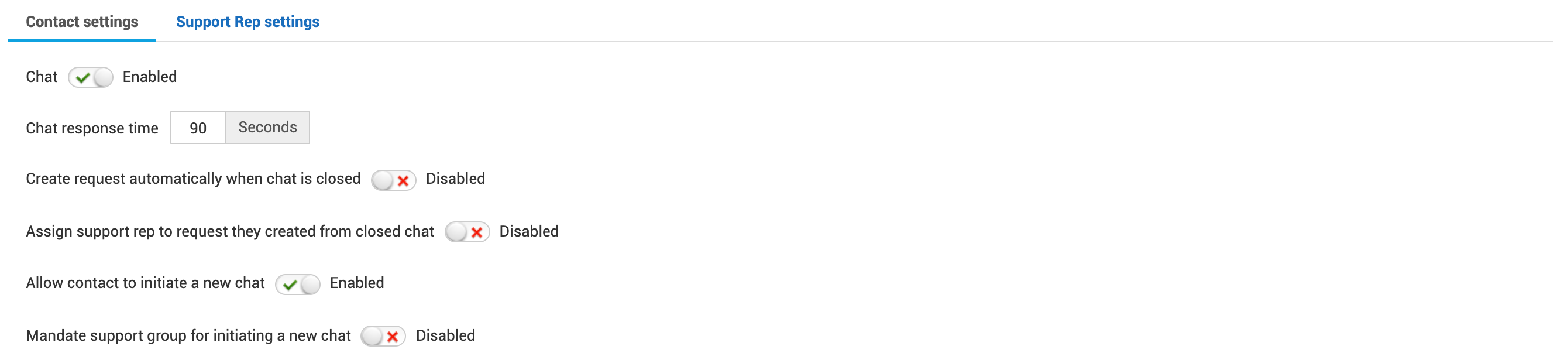1568x363 pixels.
Task: Enable create request automatically when chat closed
Action: tap(393, 180)
